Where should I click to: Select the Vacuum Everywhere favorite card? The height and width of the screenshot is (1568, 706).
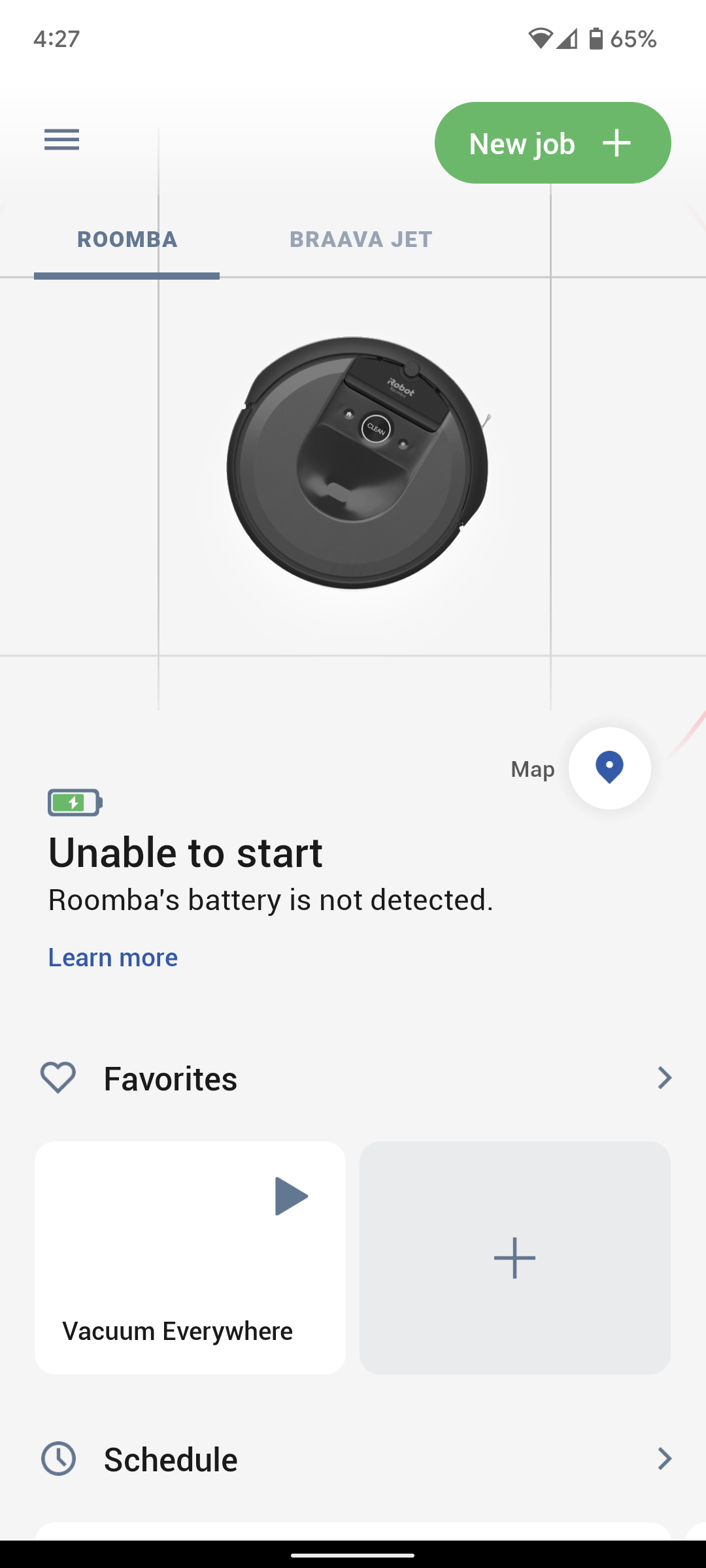coord(190,1256)
